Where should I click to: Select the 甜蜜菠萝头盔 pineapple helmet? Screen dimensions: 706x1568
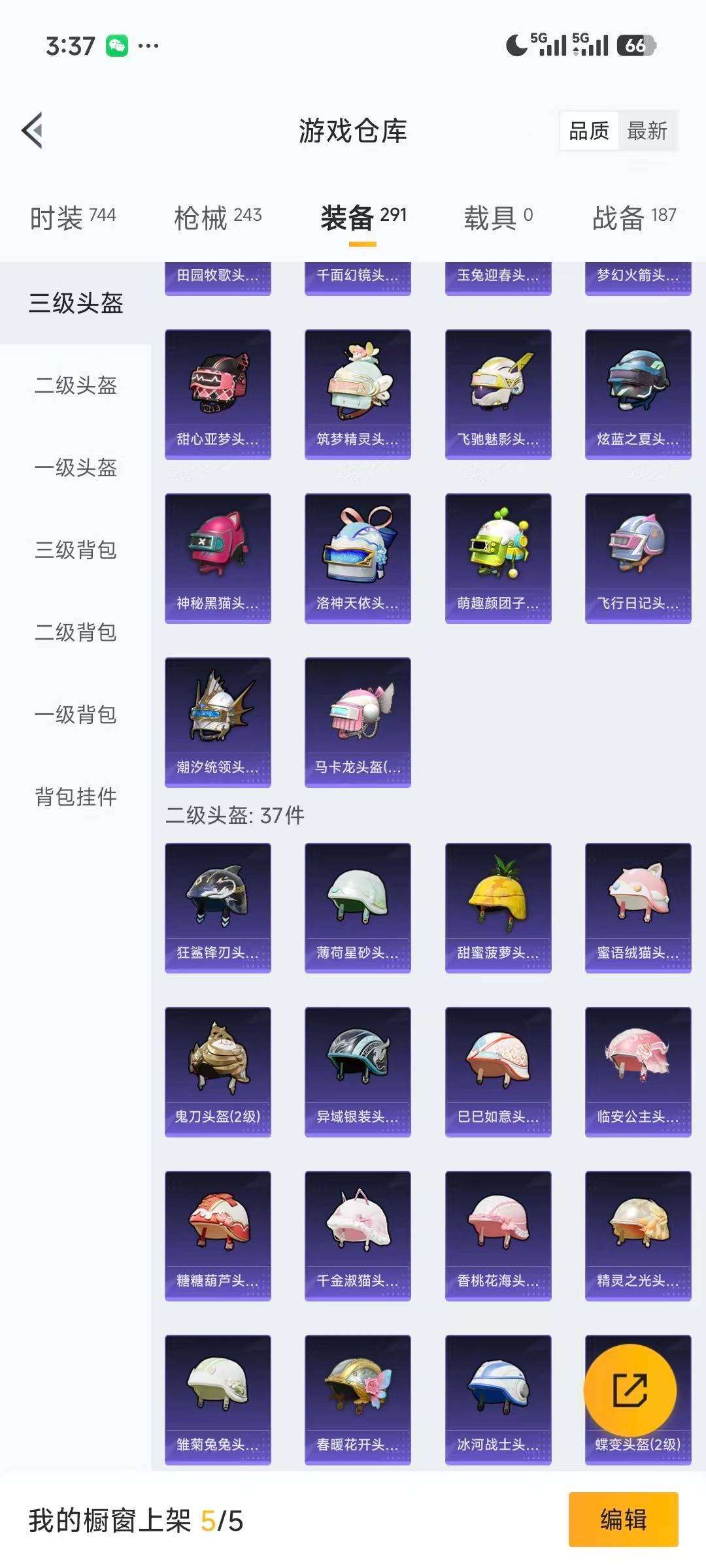point(498,907)
